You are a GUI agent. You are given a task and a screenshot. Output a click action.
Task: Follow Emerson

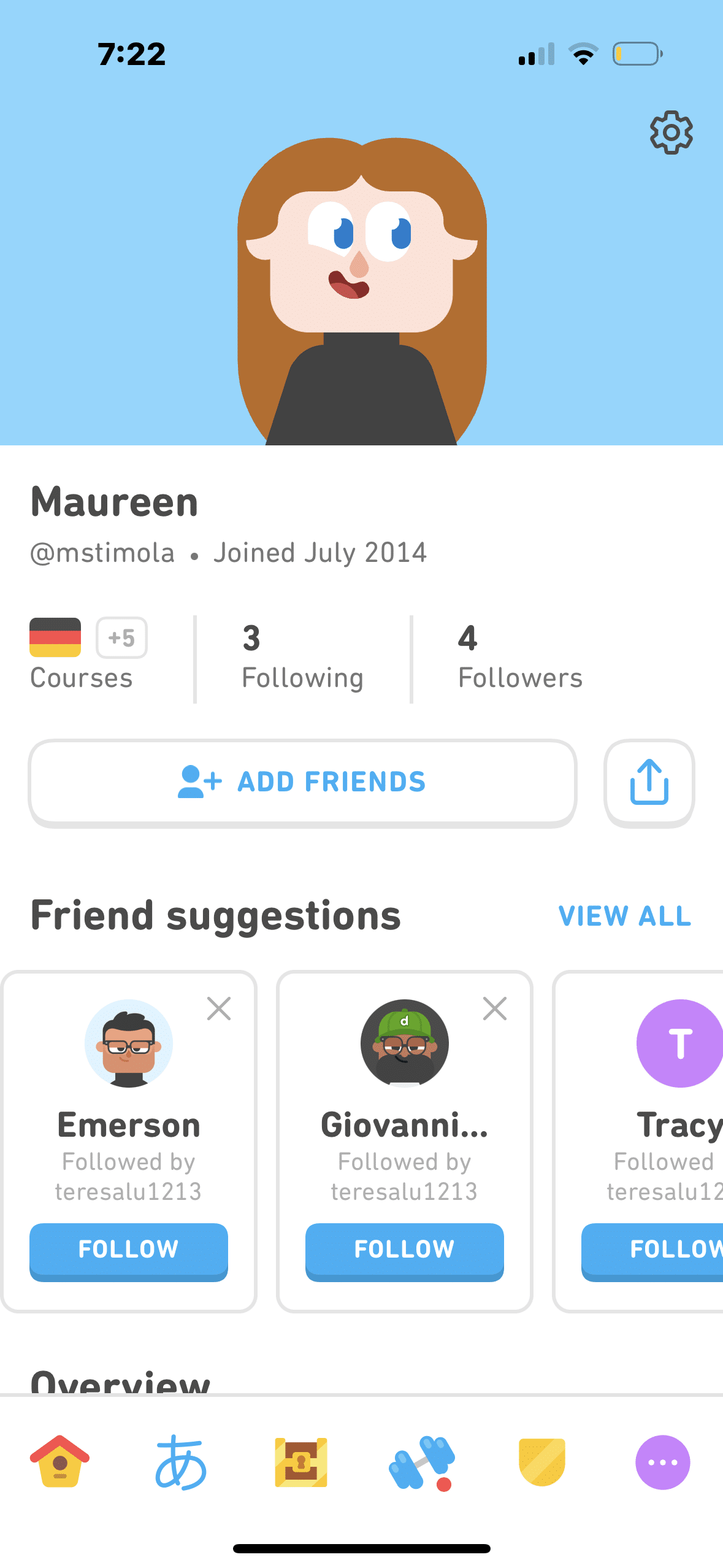click(x=129, y=1249)
